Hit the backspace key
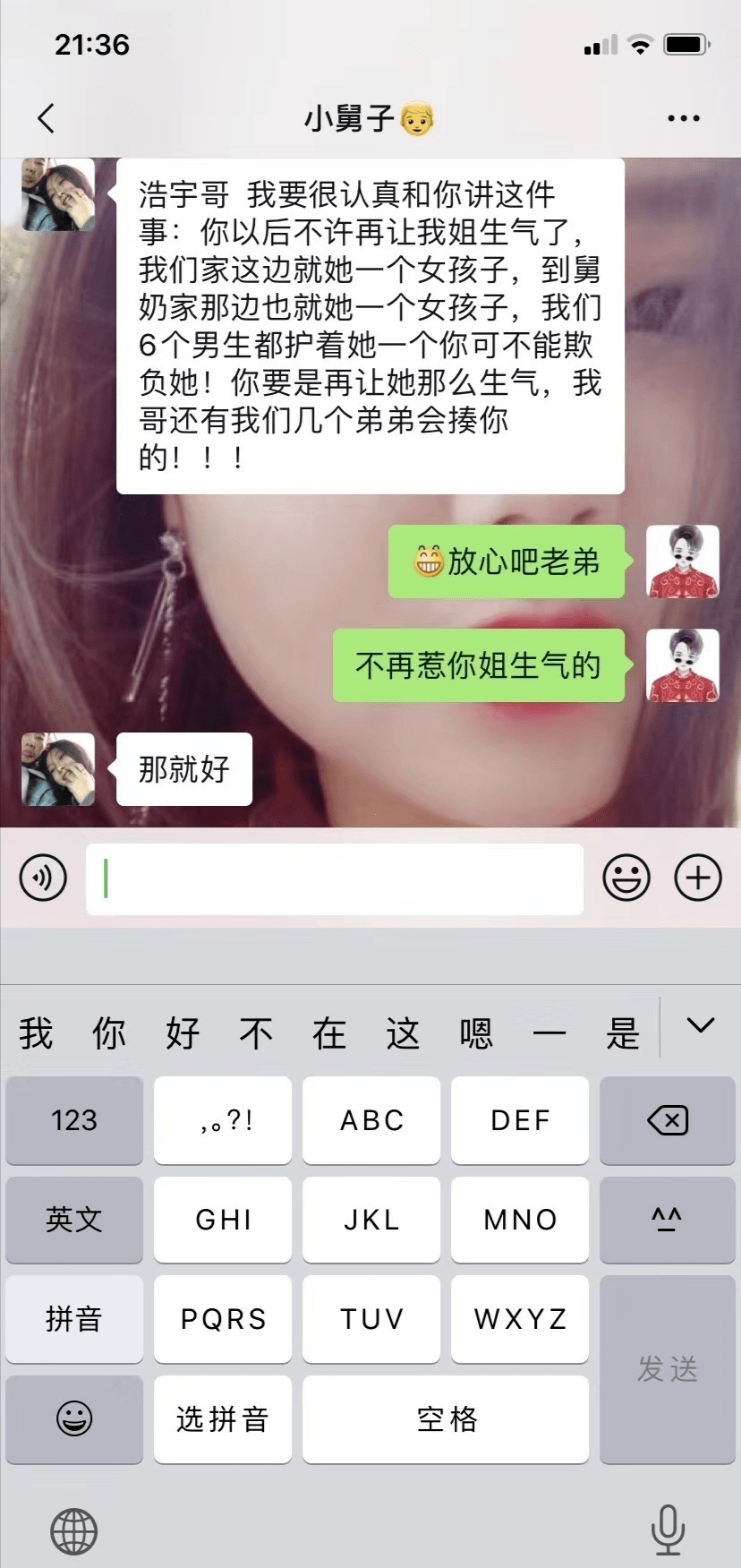Image resolution: width=741 pixels, height=1568 pixels. point(667,1119)
